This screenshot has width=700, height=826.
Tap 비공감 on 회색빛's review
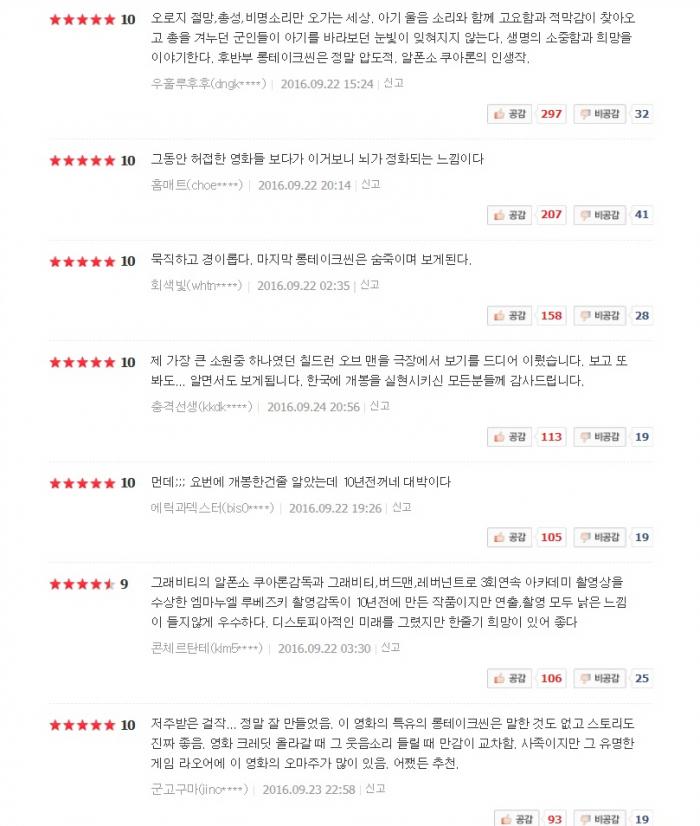pyautogui.click(x=599, y=316)
